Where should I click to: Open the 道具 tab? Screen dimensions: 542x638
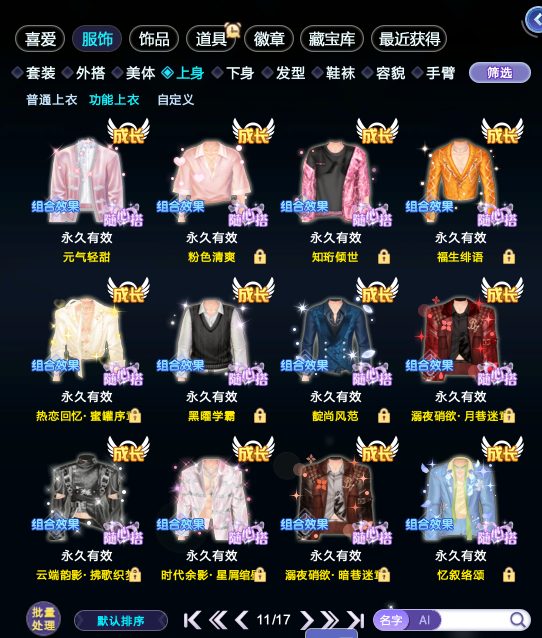(x=211, y=39)
